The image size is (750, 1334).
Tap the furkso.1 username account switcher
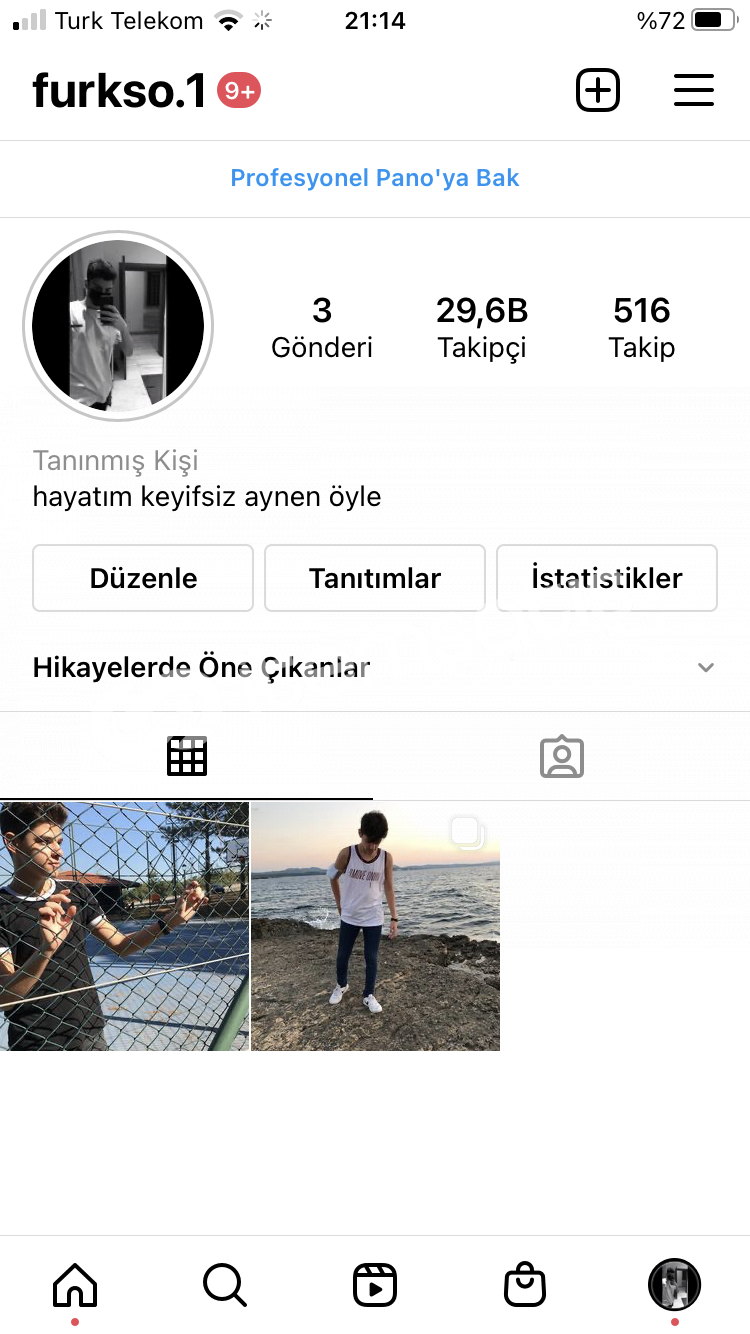pyautogui.click(x=119, y=91)
